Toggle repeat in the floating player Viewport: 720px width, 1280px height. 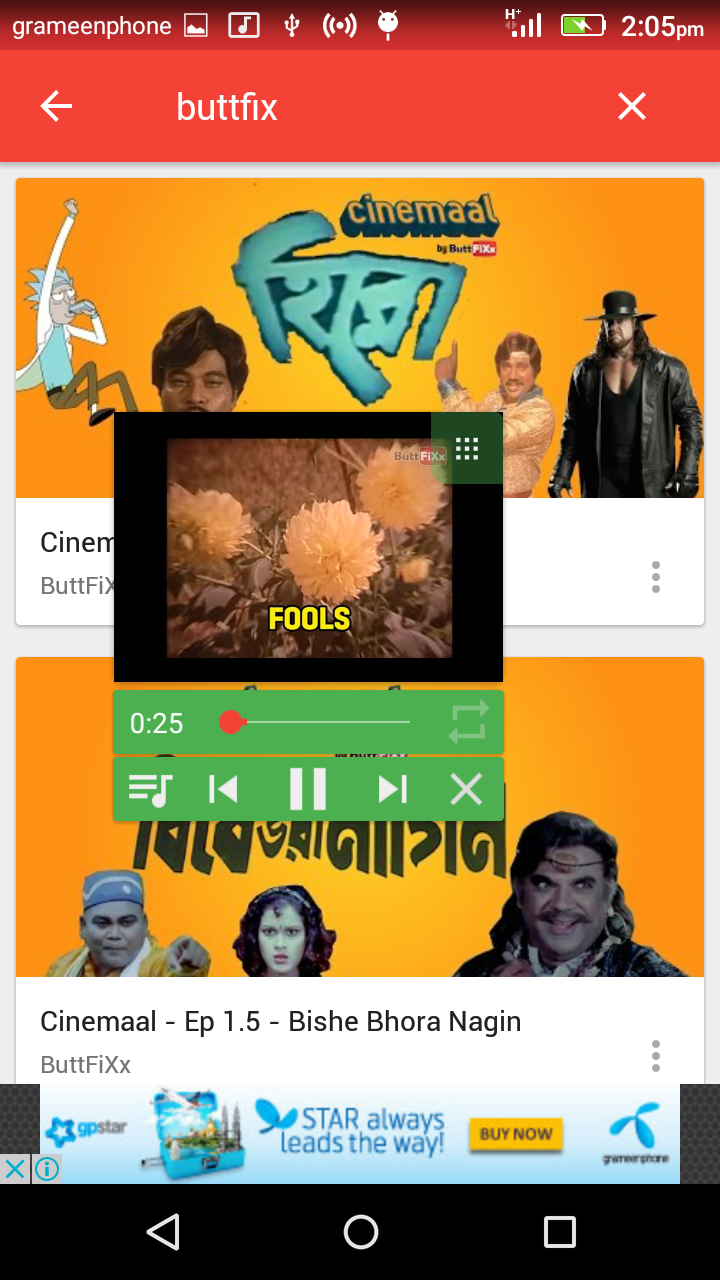[468, 722]
